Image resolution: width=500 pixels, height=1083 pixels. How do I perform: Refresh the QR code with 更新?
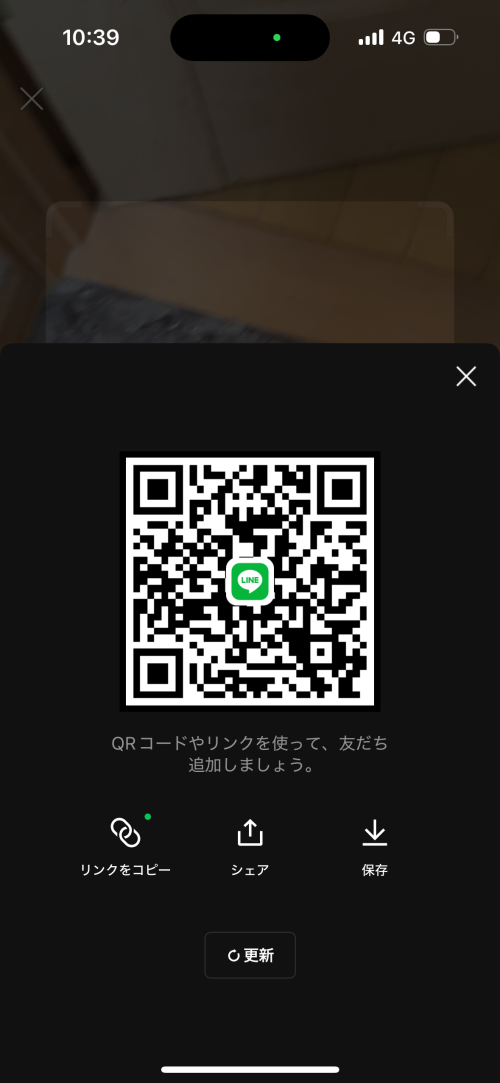250,955
